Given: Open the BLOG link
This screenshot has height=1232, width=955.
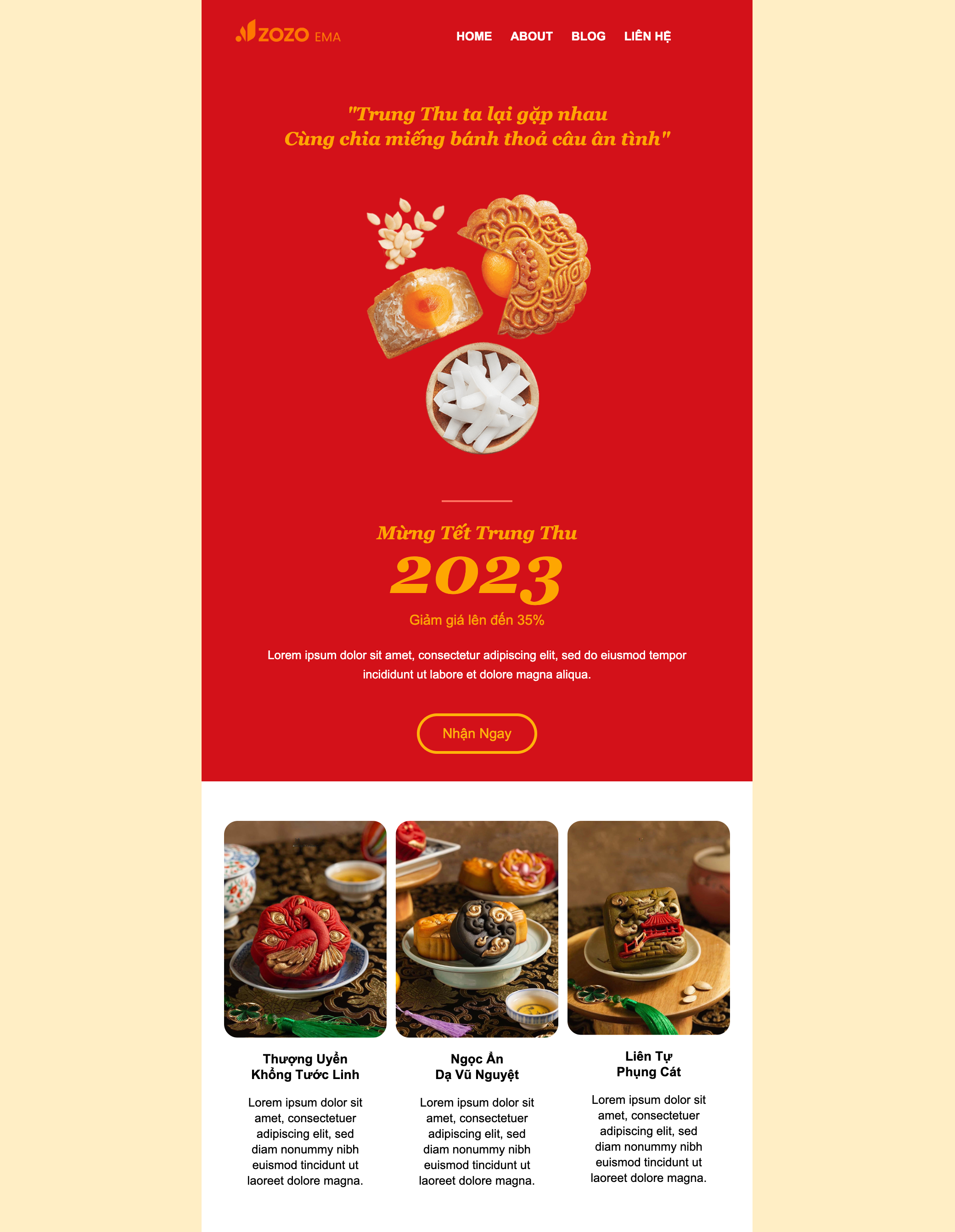Looking at the screenshot, I should 588,36.
